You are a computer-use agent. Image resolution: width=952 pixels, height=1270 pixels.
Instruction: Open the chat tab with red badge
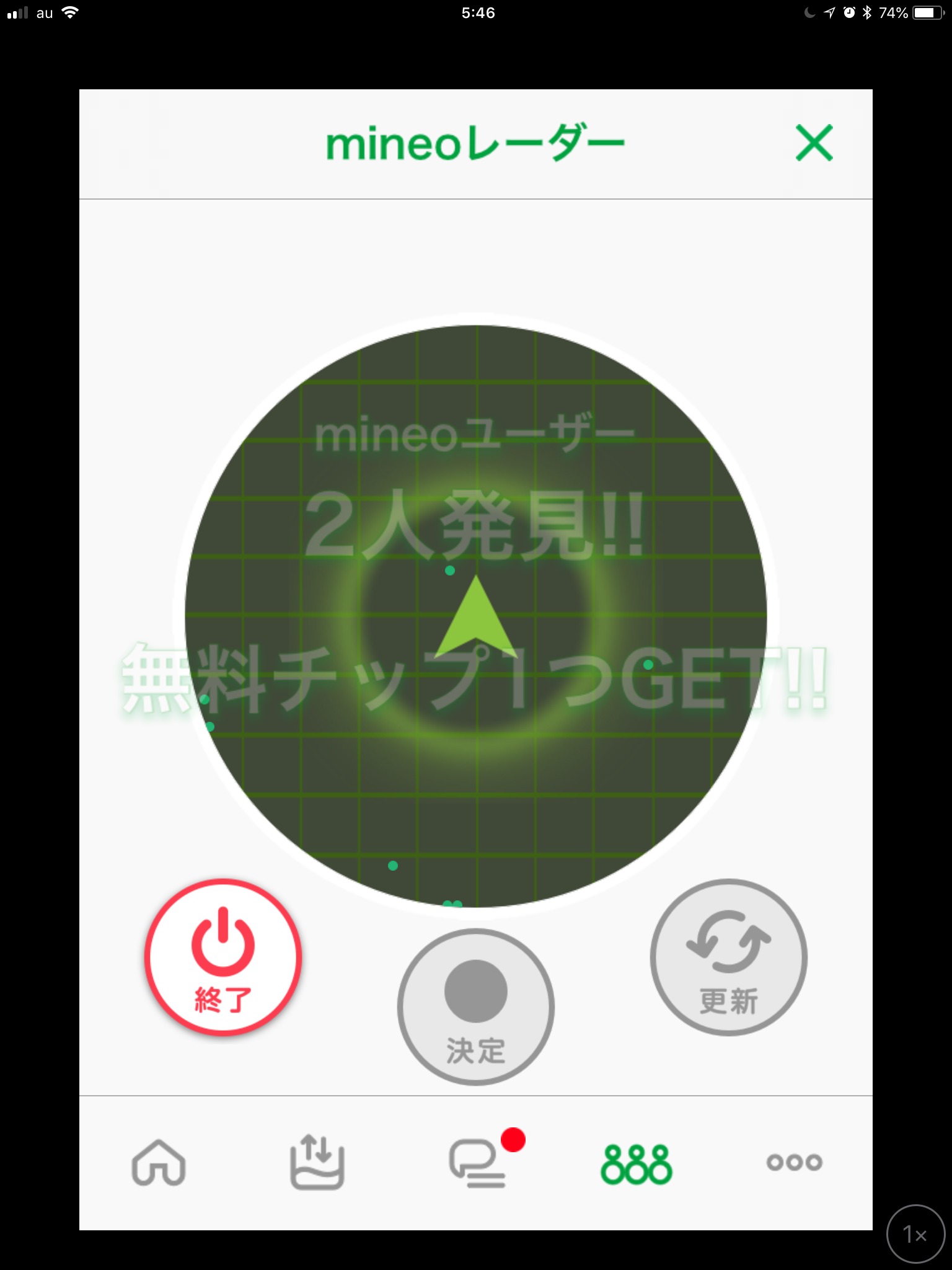477,1163
